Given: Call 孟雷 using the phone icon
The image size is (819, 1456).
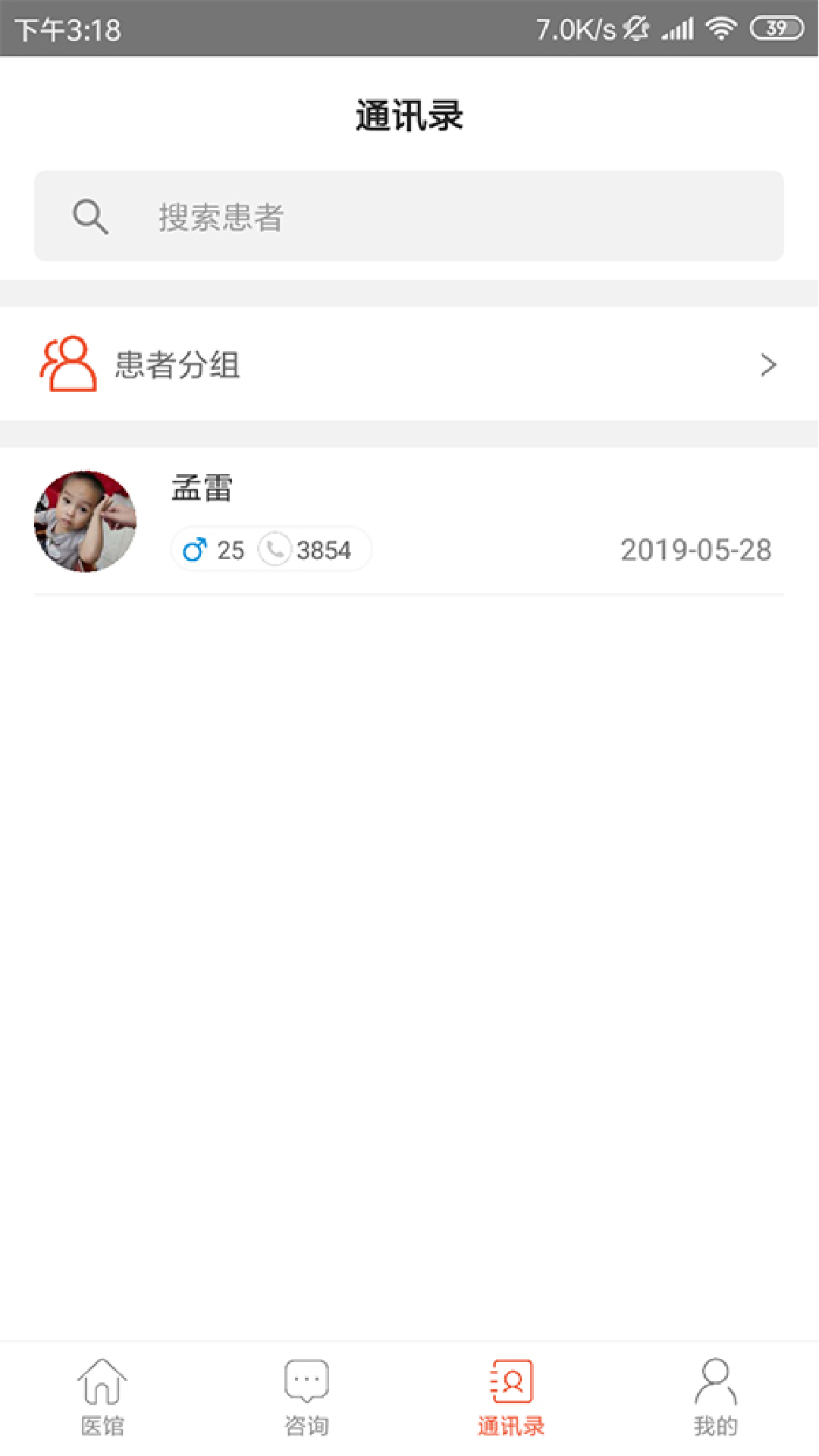Looking at the screenshot, I should coord(275,549).
